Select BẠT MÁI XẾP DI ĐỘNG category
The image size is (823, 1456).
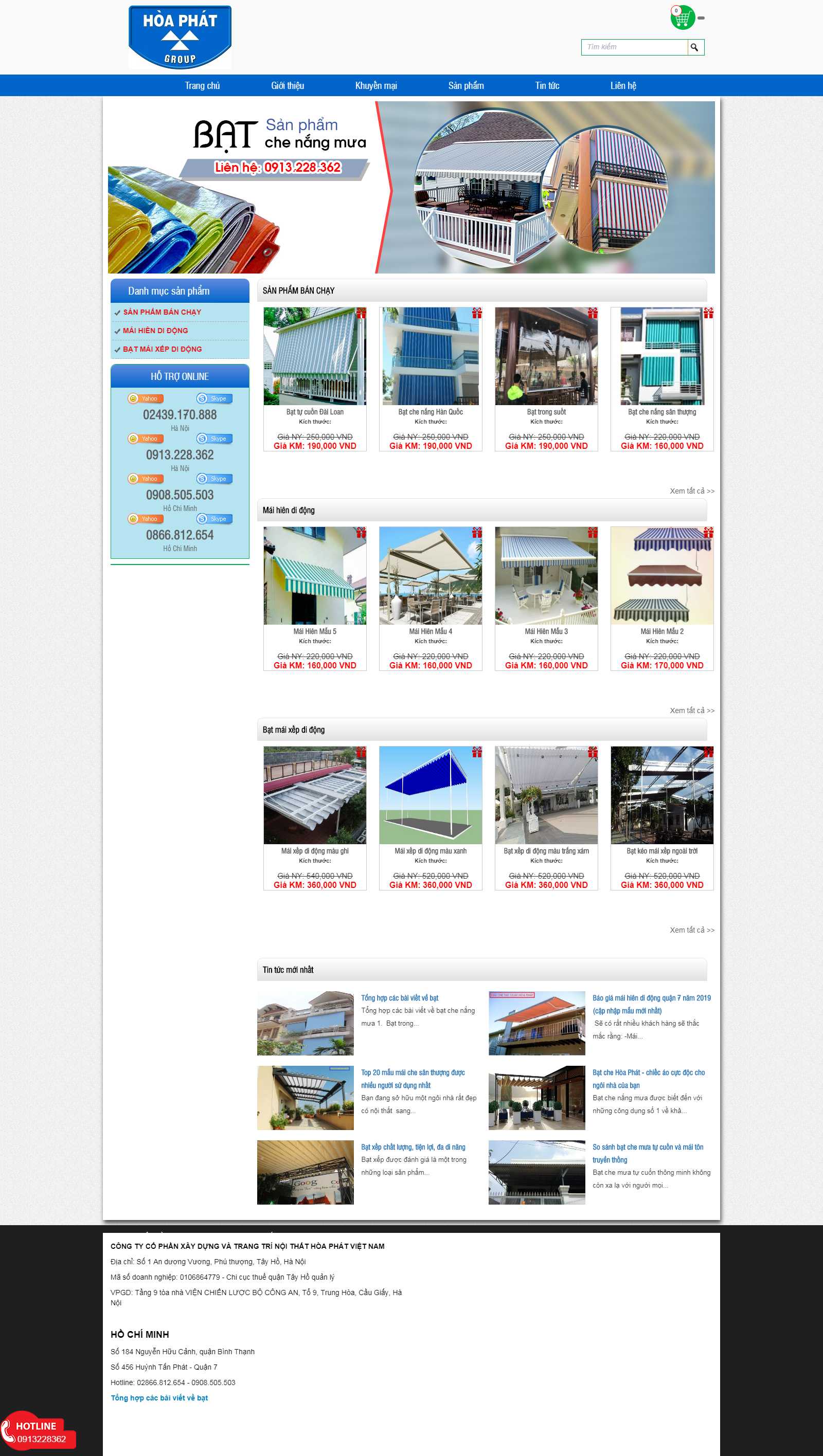click(162, 349)
